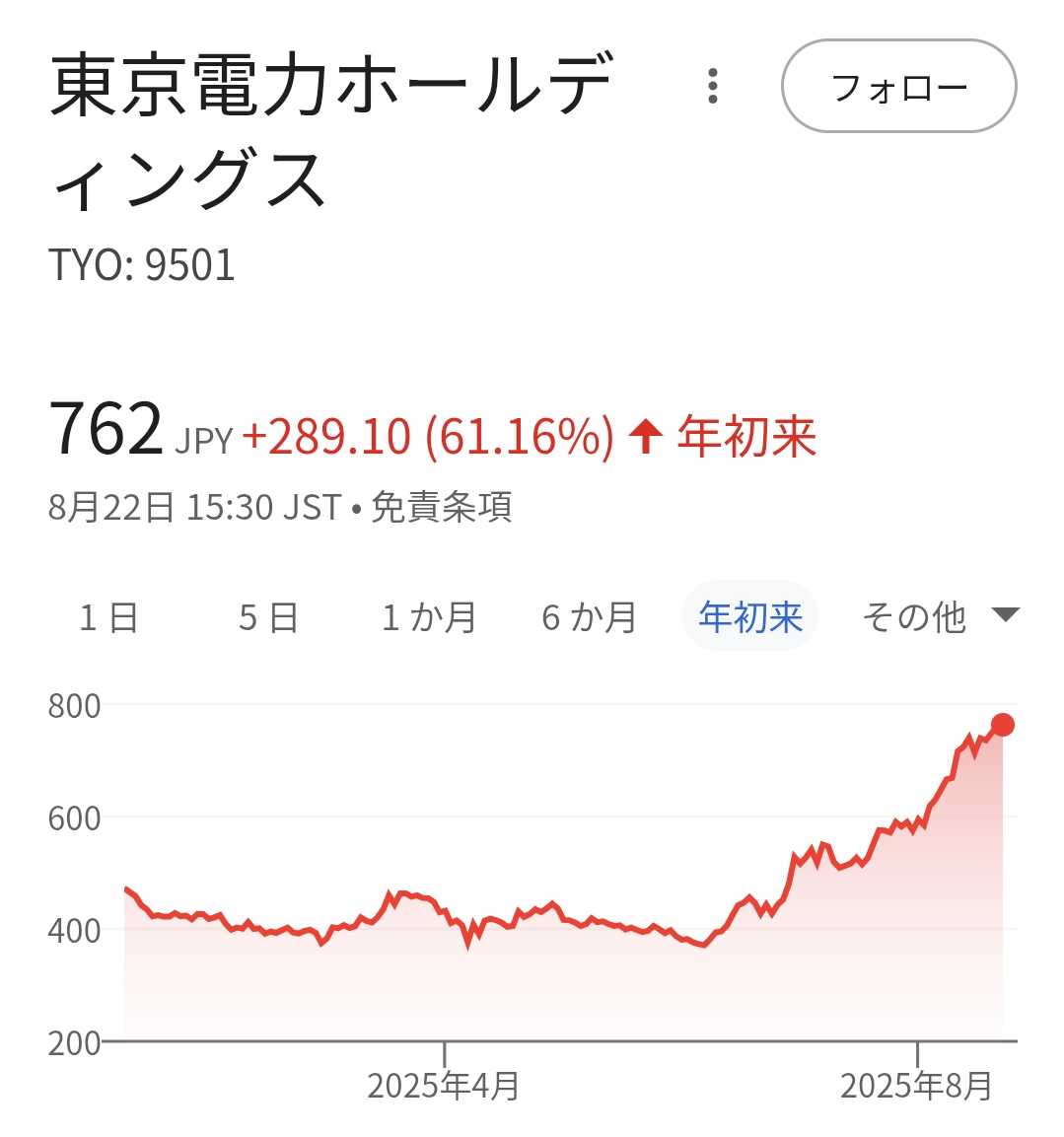Open the three-dot overflow menu
The width and height of the screenshot is (1064, 1137).
[713, 87]
